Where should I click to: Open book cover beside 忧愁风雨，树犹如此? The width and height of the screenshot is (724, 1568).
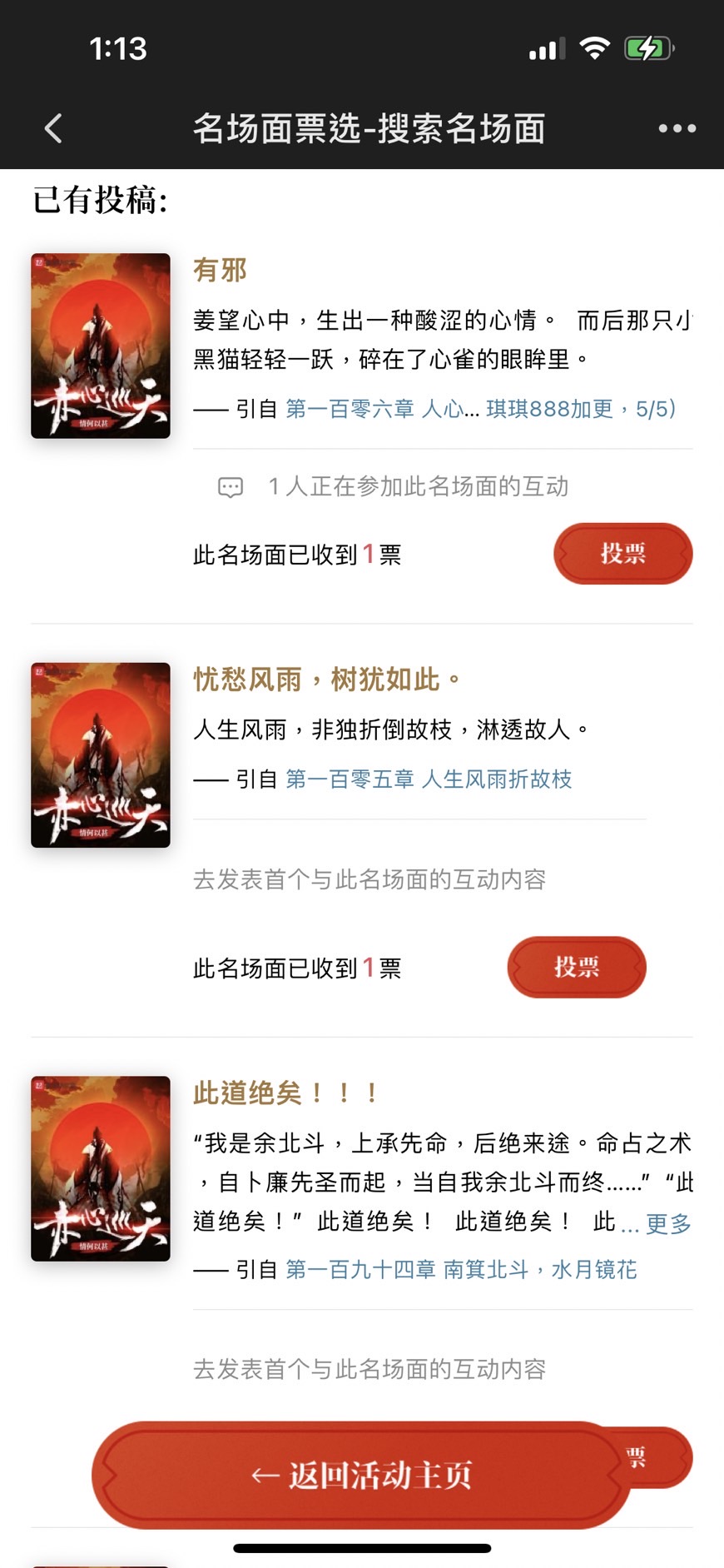[101, 755]
